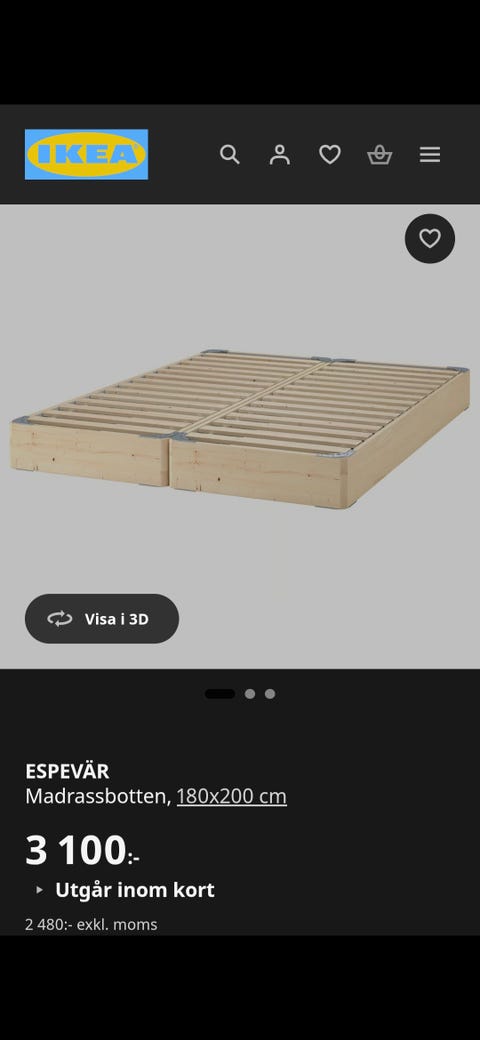Open the favorites heart in header

(330, 155)
